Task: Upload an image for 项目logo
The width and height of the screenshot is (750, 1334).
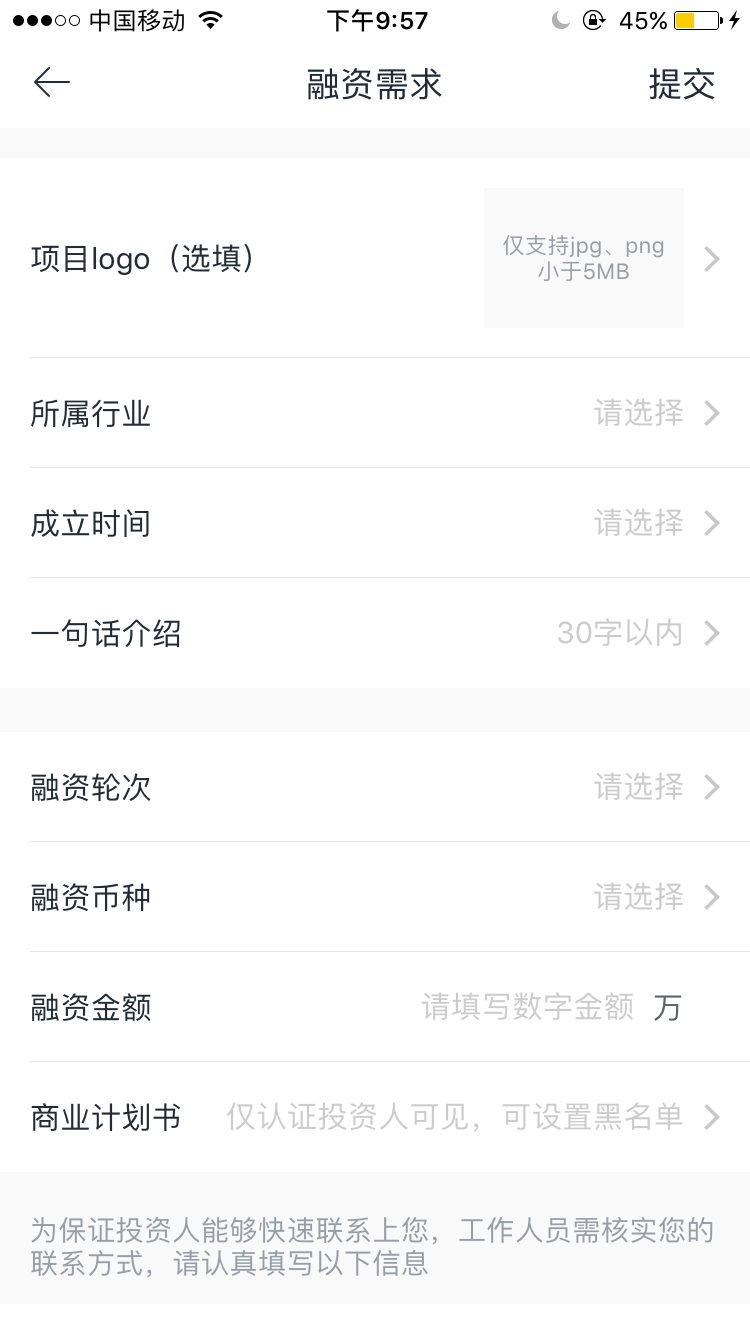Action: pyautogui.click(x=584, y=258)
